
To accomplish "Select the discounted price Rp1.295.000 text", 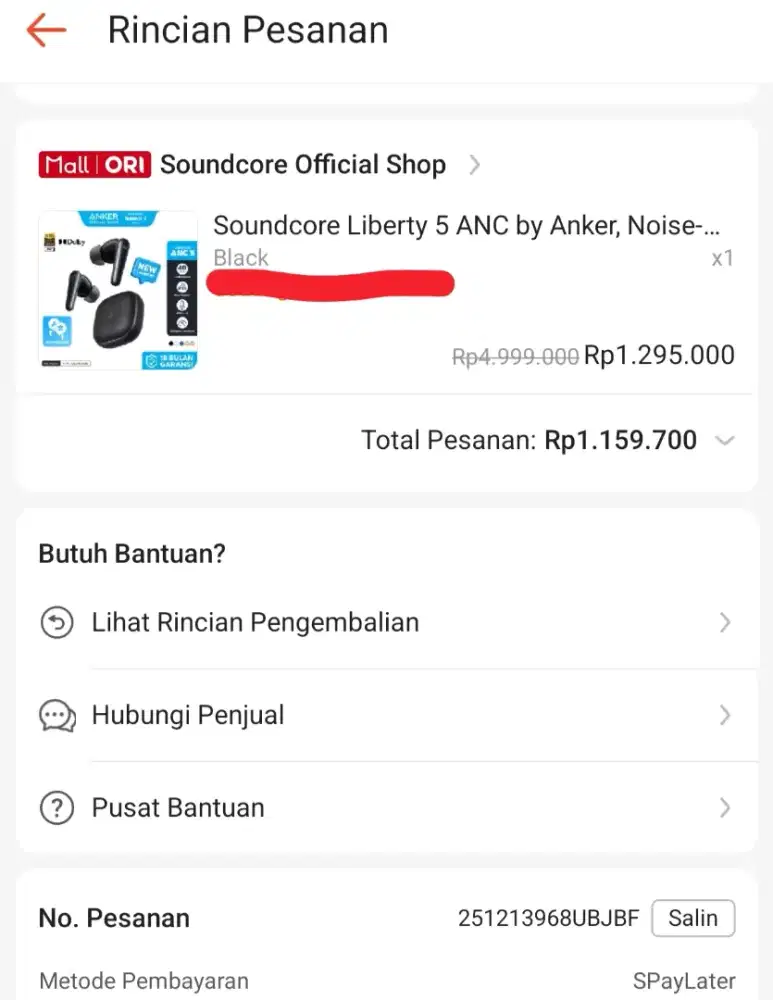I will tap(658, 354).
